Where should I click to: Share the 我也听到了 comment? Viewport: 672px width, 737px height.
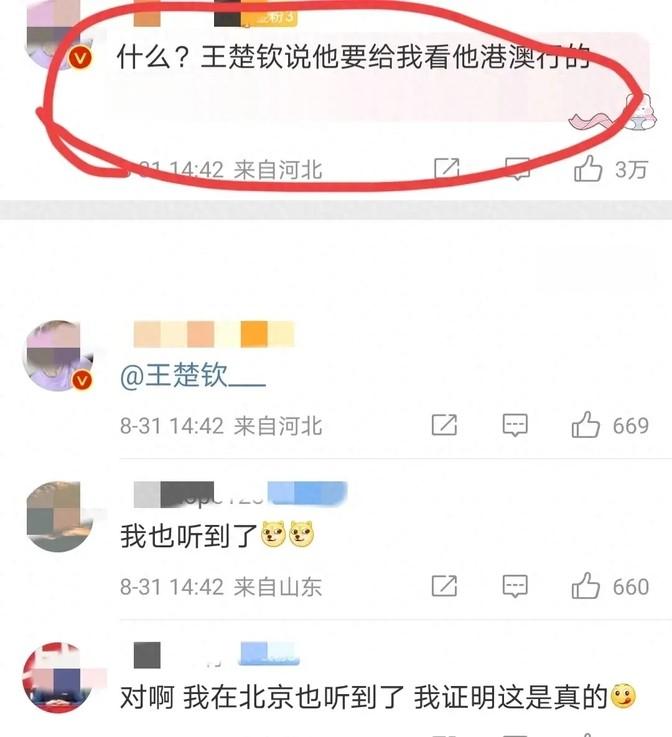pyautogui.click(x=444, y=585)
